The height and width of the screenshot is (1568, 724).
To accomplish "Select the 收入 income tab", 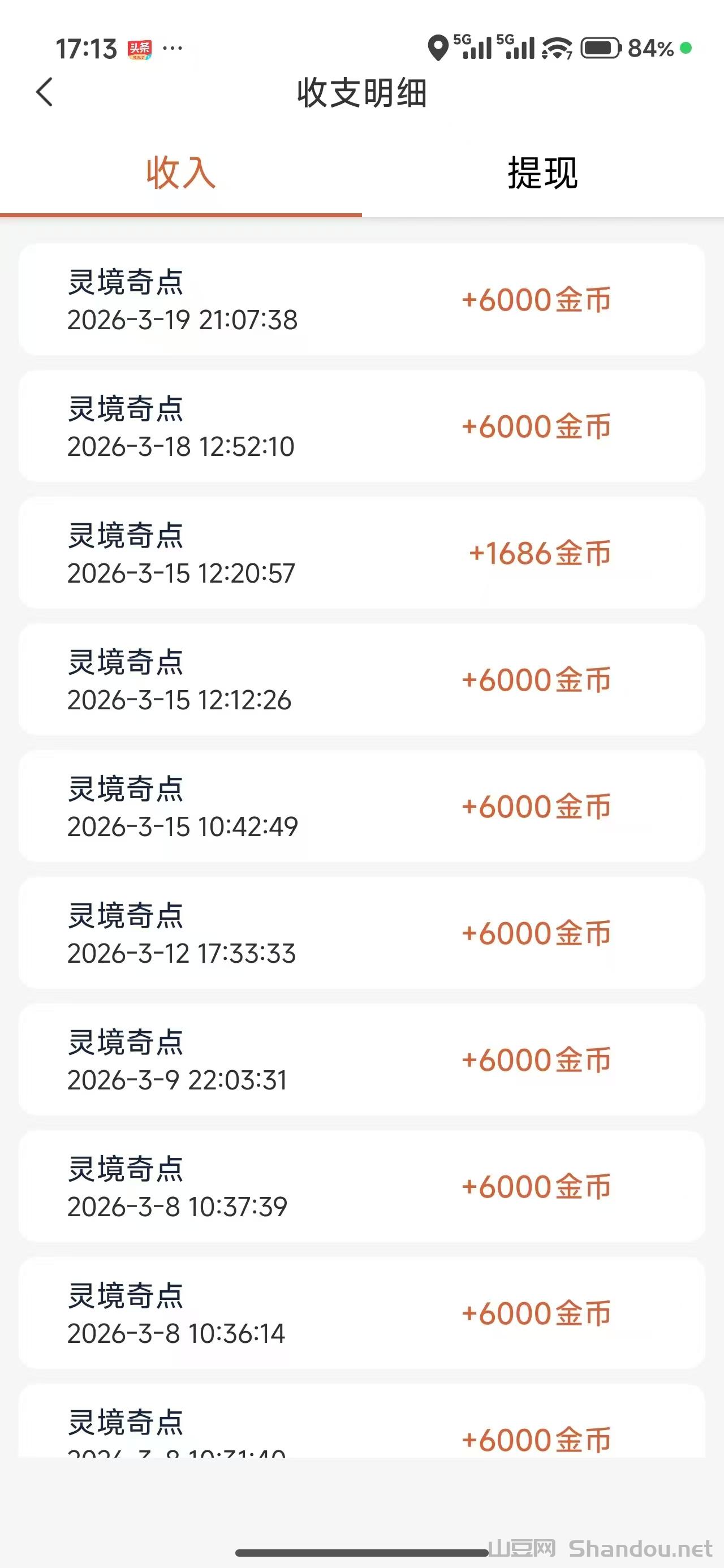I will pos(181,173).
